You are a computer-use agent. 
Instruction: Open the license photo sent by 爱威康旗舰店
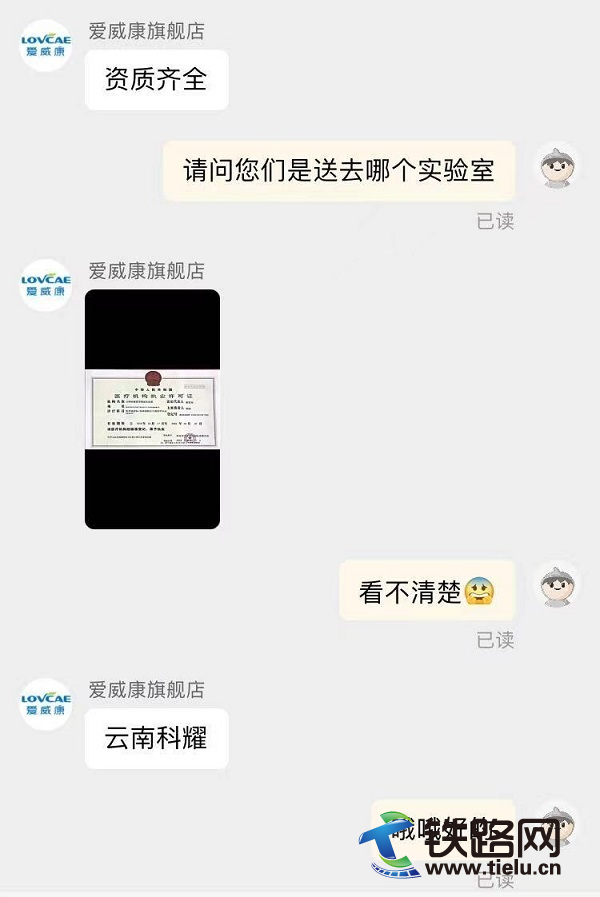152,409
